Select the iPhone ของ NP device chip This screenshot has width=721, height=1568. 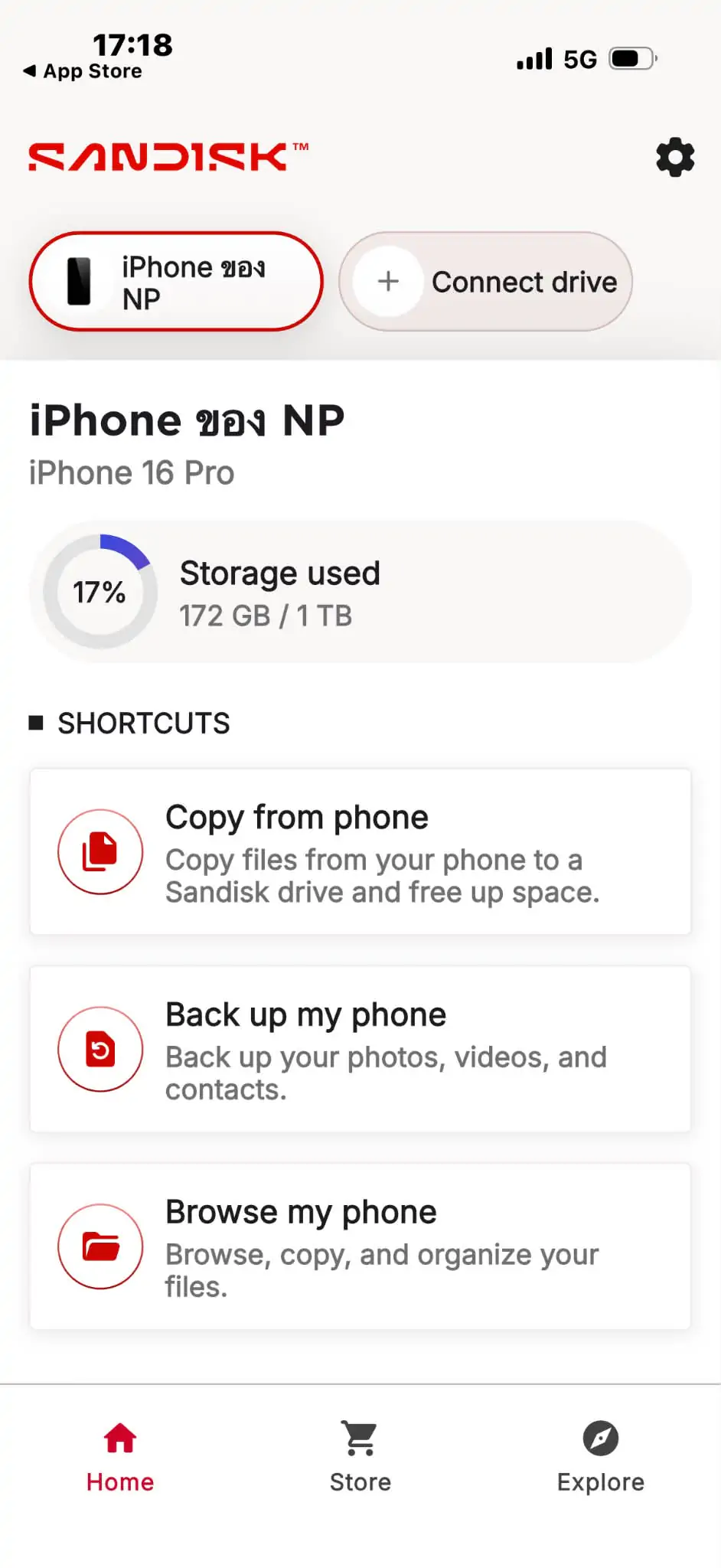coord(175,282)
